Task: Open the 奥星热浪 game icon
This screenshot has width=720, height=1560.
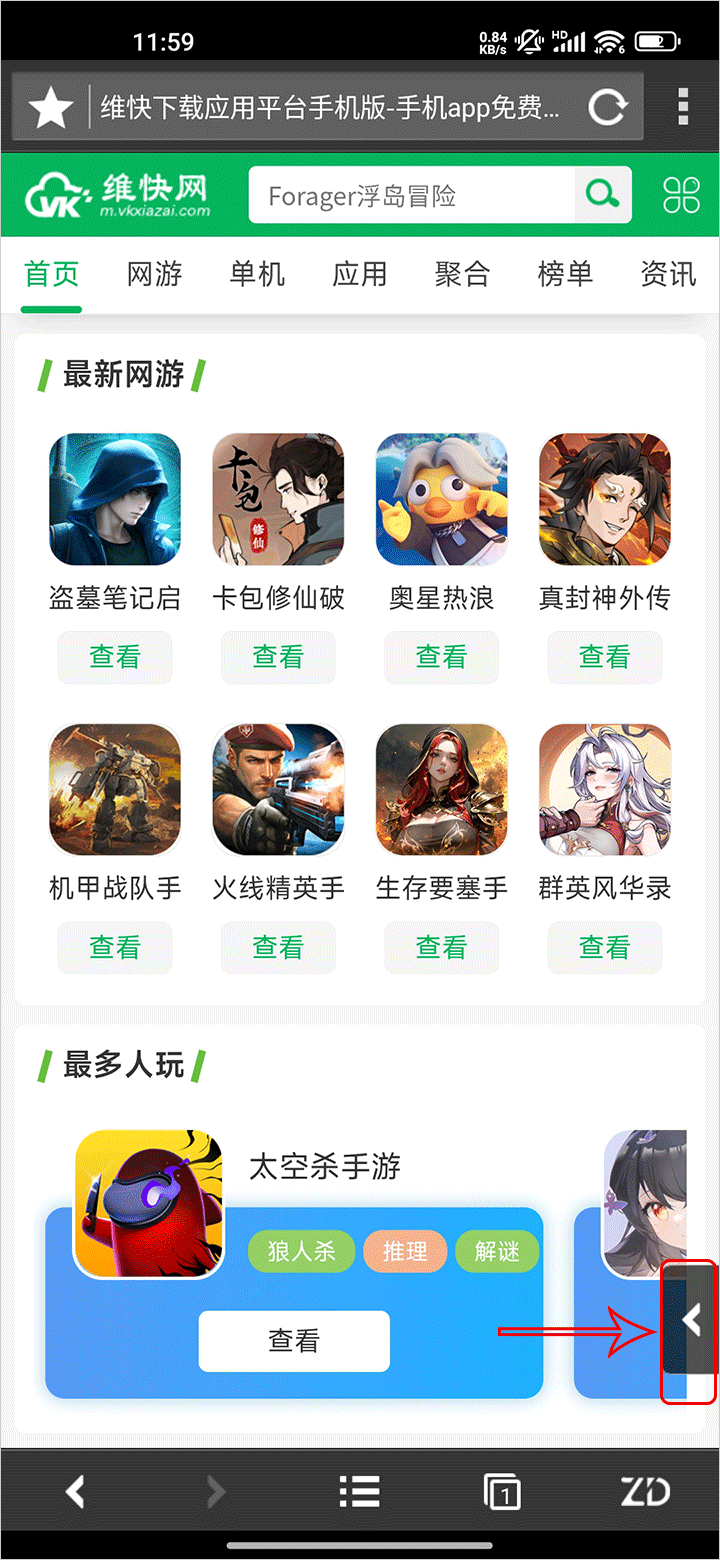Action: tap(441, 499)
